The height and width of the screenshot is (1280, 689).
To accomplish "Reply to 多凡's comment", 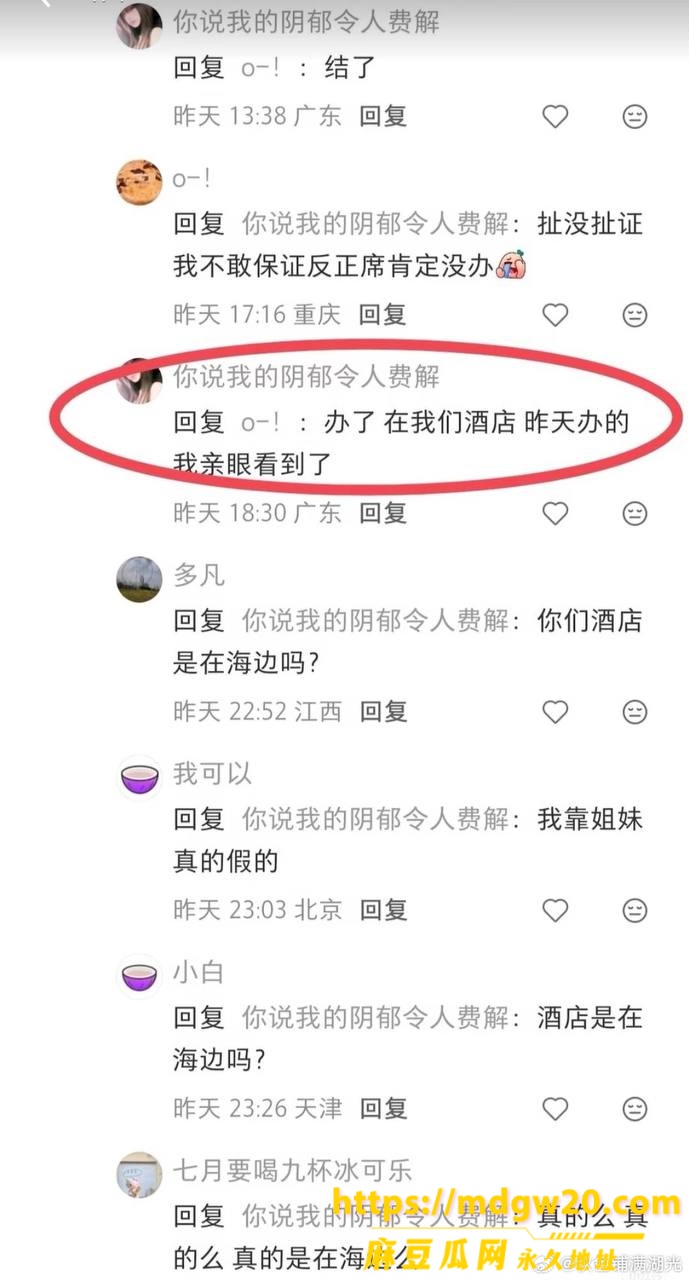I will point(383,712).
